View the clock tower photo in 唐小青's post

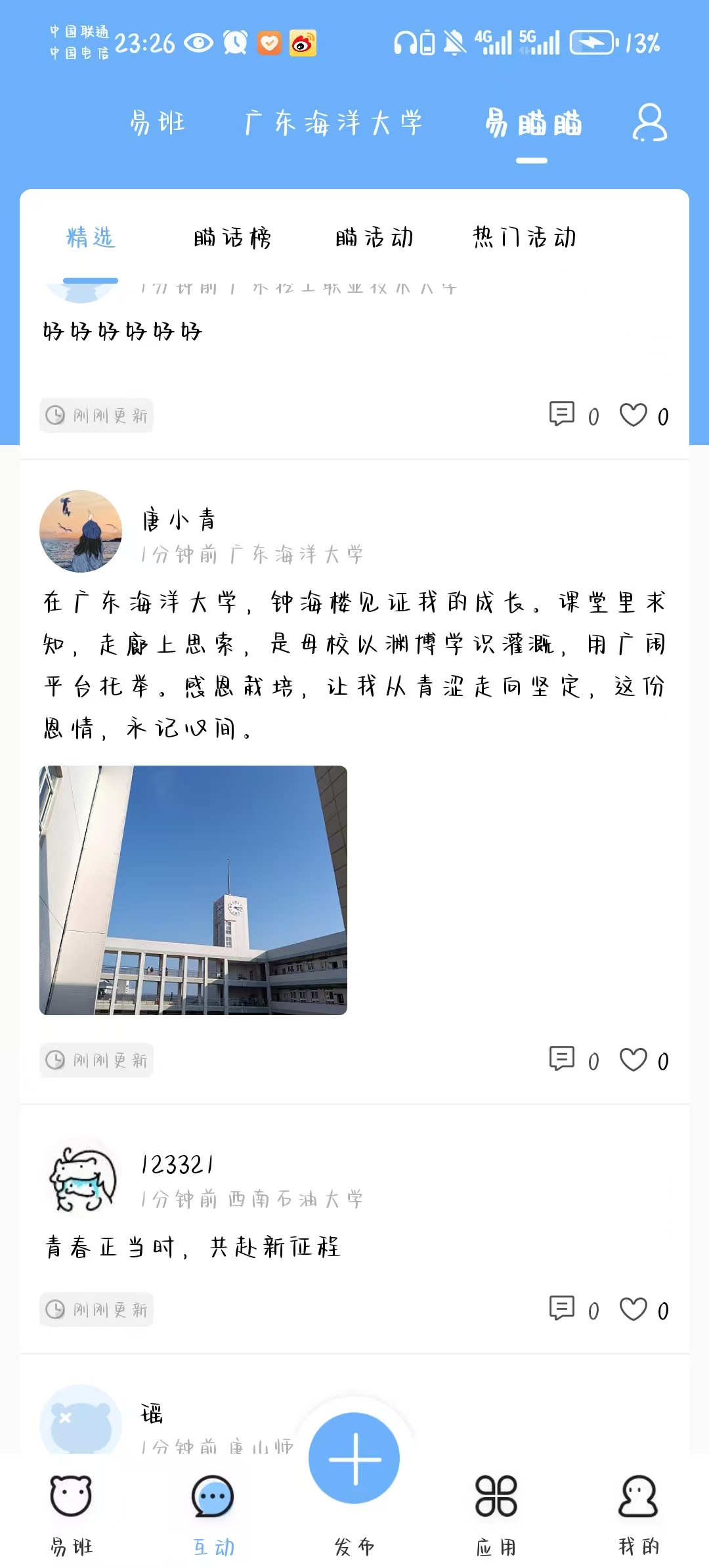(193, 890)
